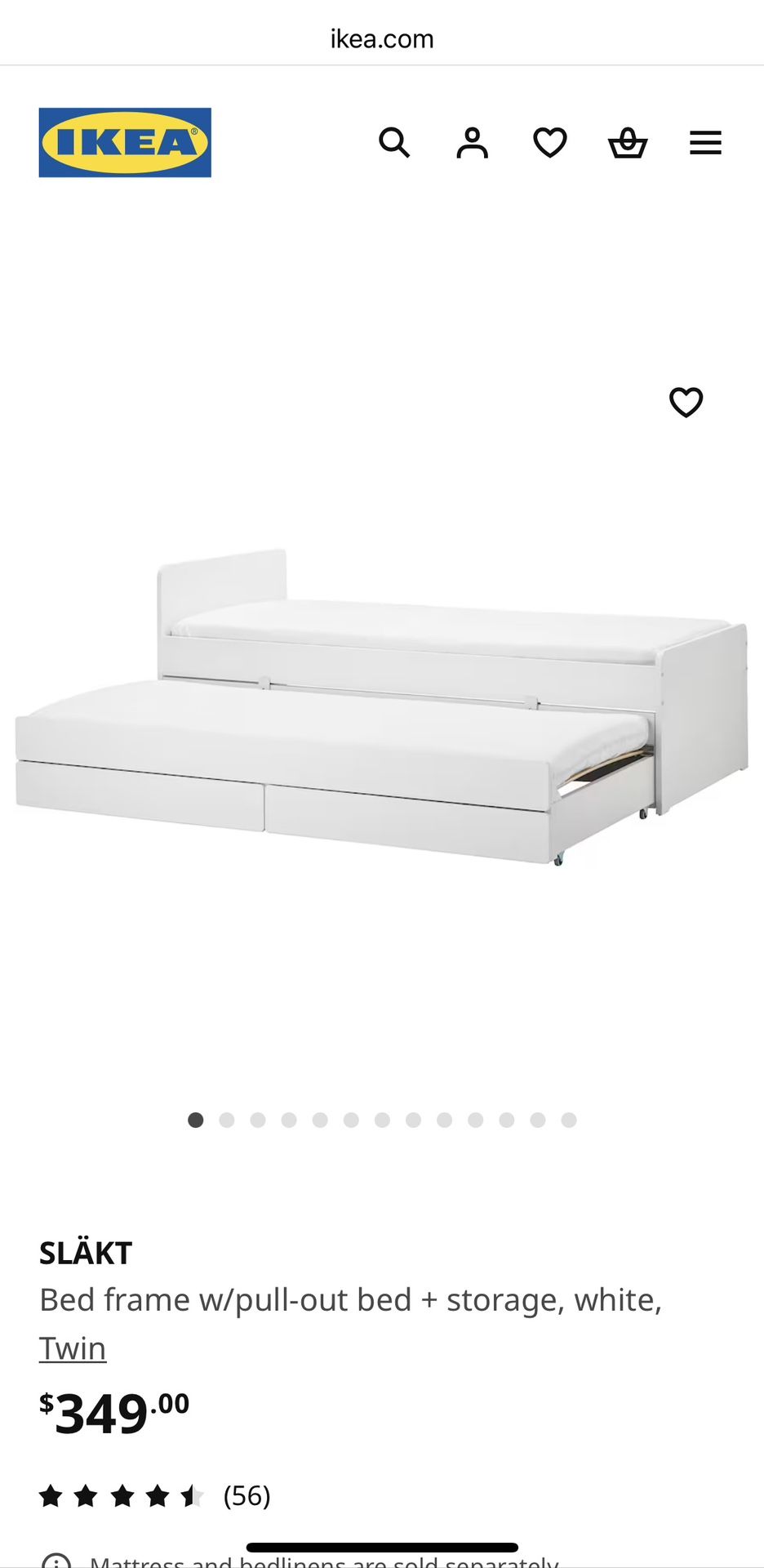
Task: View your favorites list
Action: 550,142
